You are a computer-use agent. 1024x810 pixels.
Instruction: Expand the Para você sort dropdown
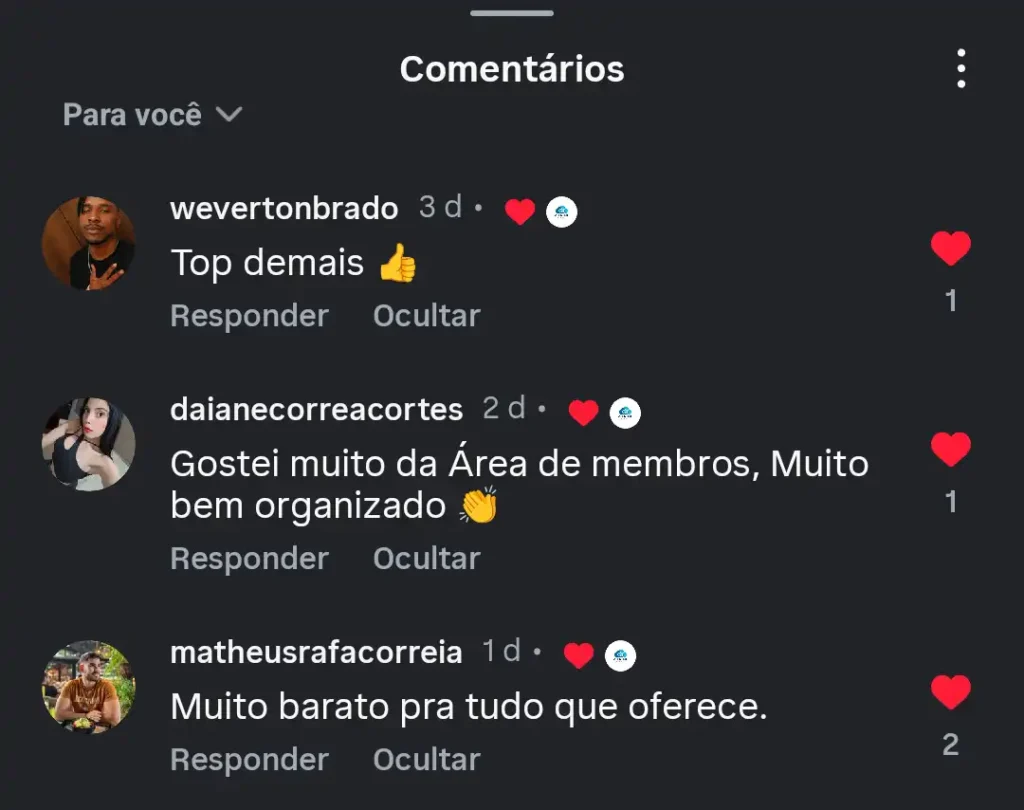pos(152,115)
